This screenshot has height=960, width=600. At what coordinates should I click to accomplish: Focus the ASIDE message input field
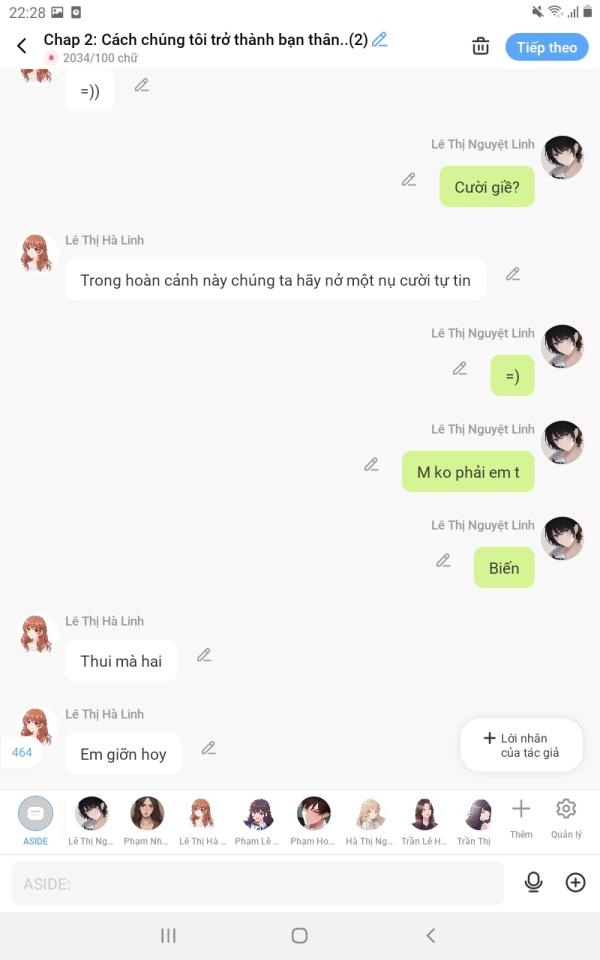[257, 883]
